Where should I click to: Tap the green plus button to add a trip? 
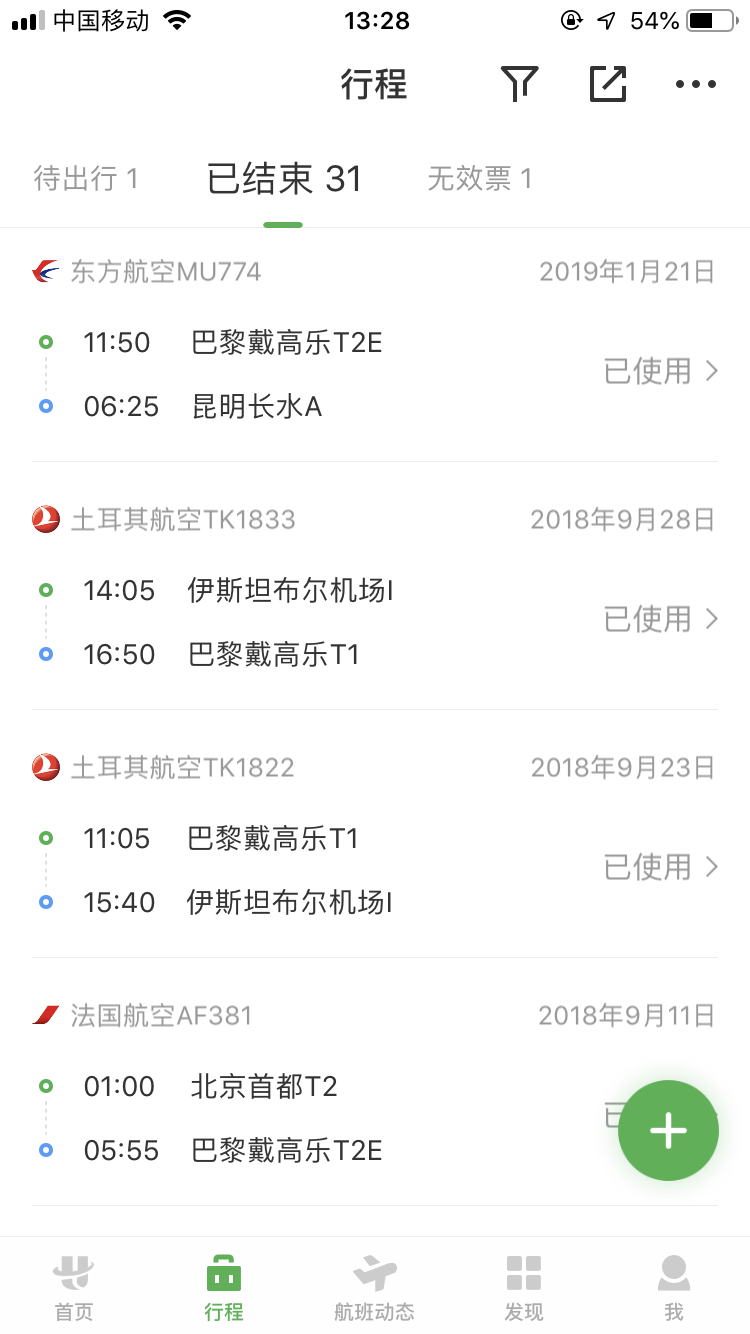(667, 1130)
